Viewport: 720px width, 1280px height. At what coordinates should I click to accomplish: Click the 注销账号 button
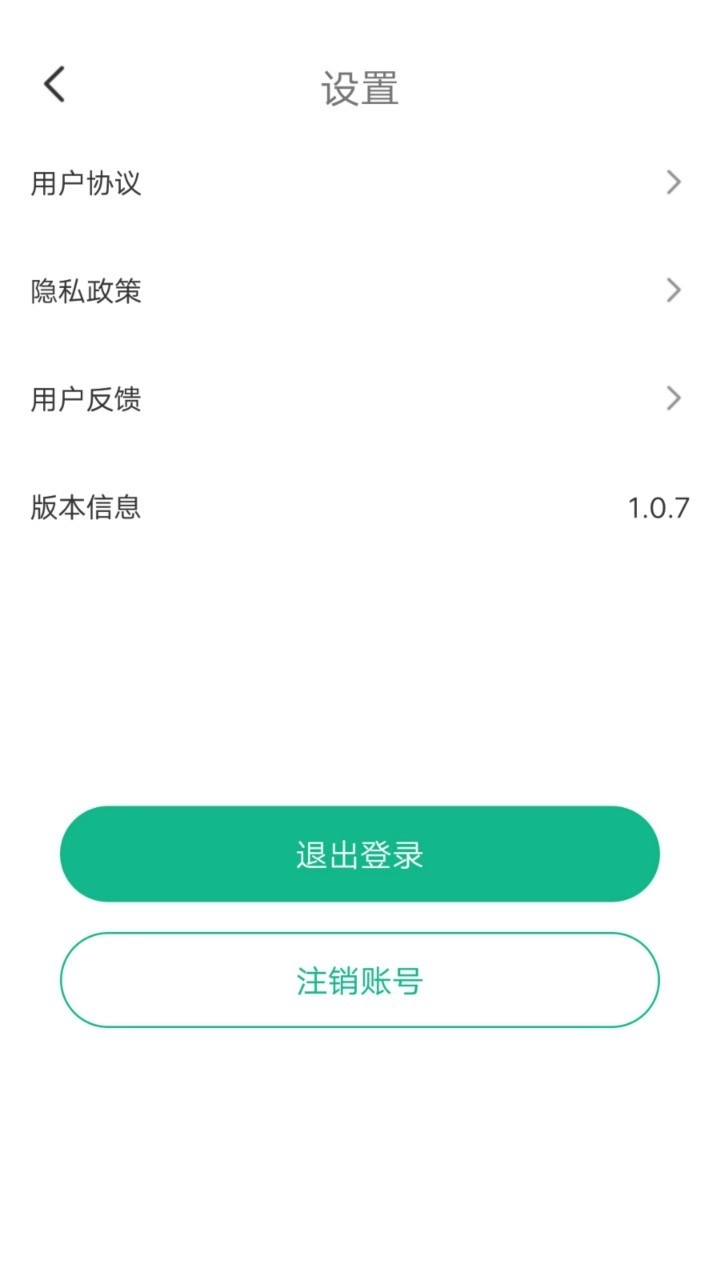[x=360, y=980]
